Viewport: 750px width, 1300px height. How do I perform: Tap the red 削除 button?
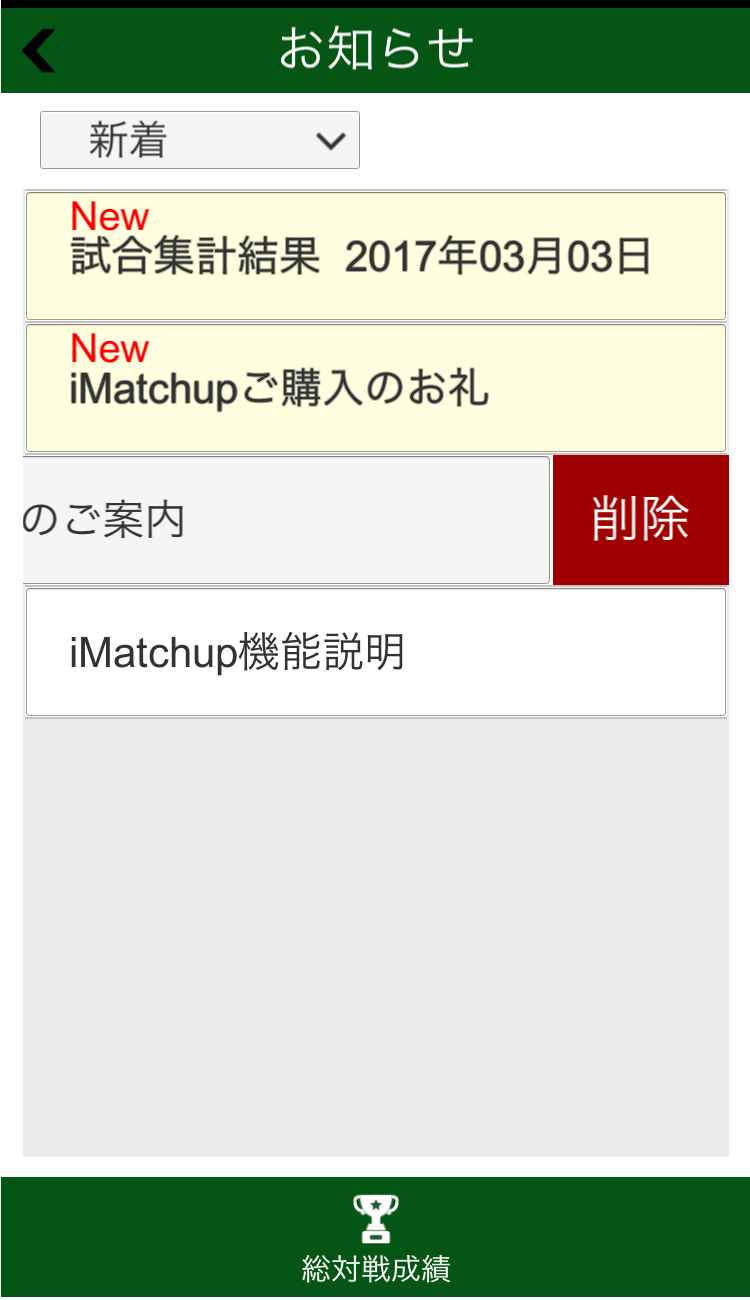point(640,520)
